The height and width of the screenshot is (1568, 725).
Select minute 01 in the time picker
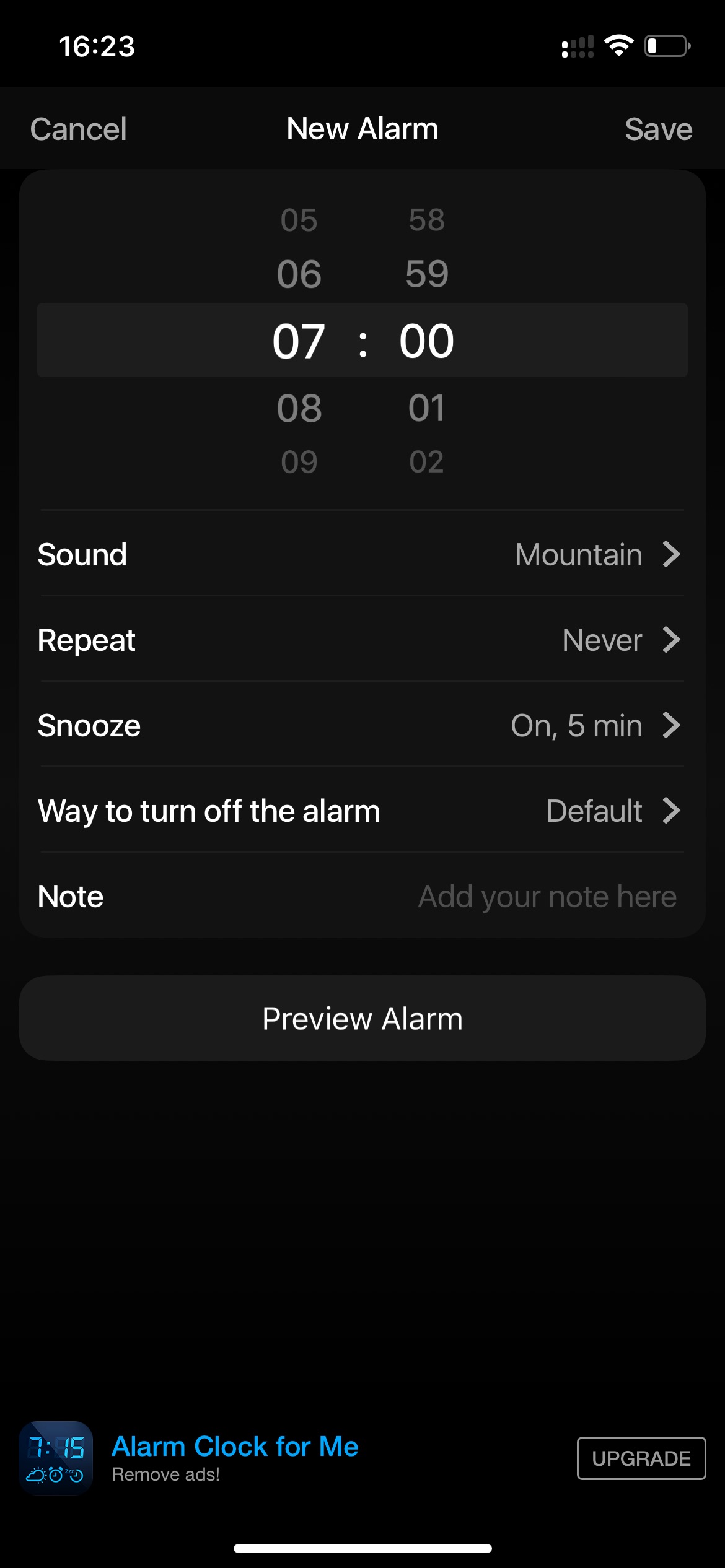[426, 408]
